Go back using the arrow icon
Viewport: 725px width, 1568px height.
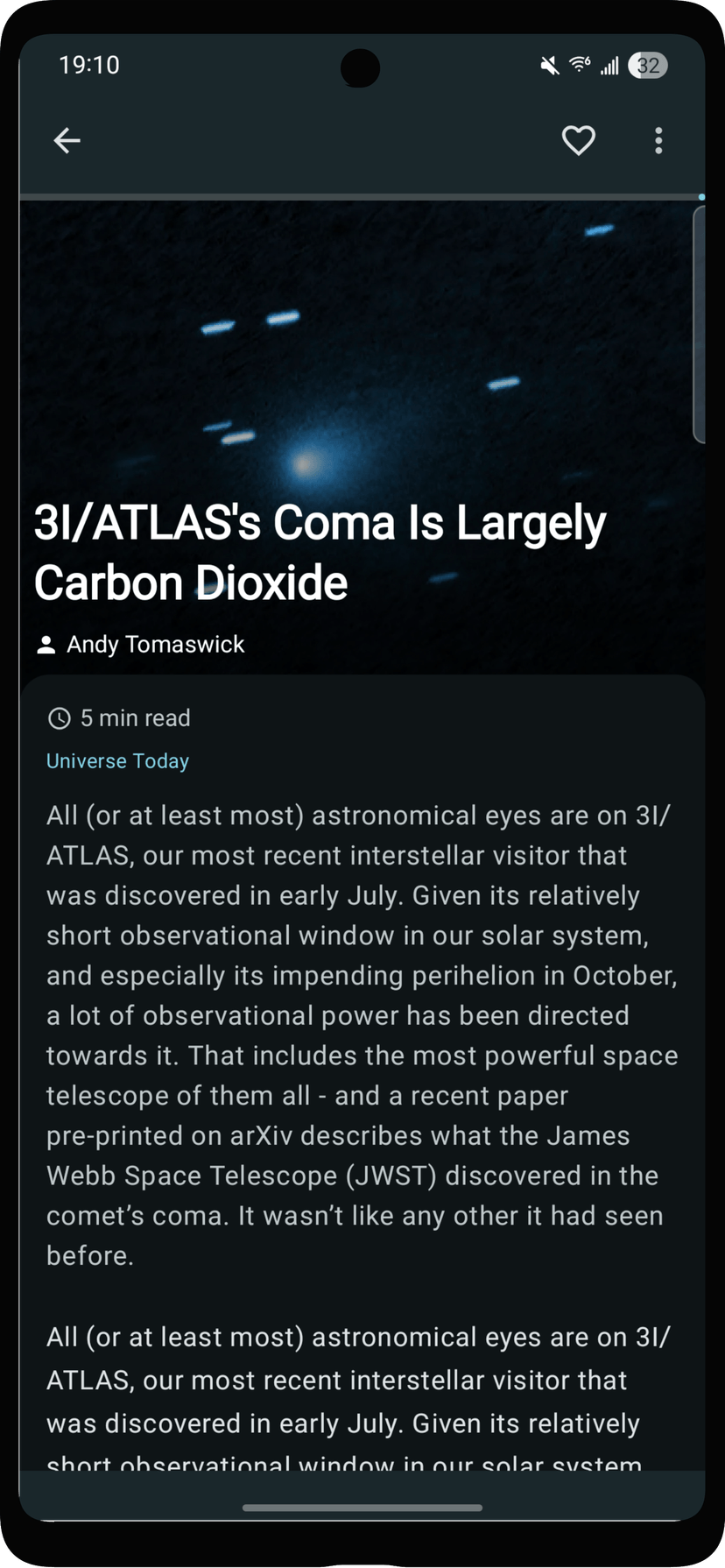pos(67,140)
